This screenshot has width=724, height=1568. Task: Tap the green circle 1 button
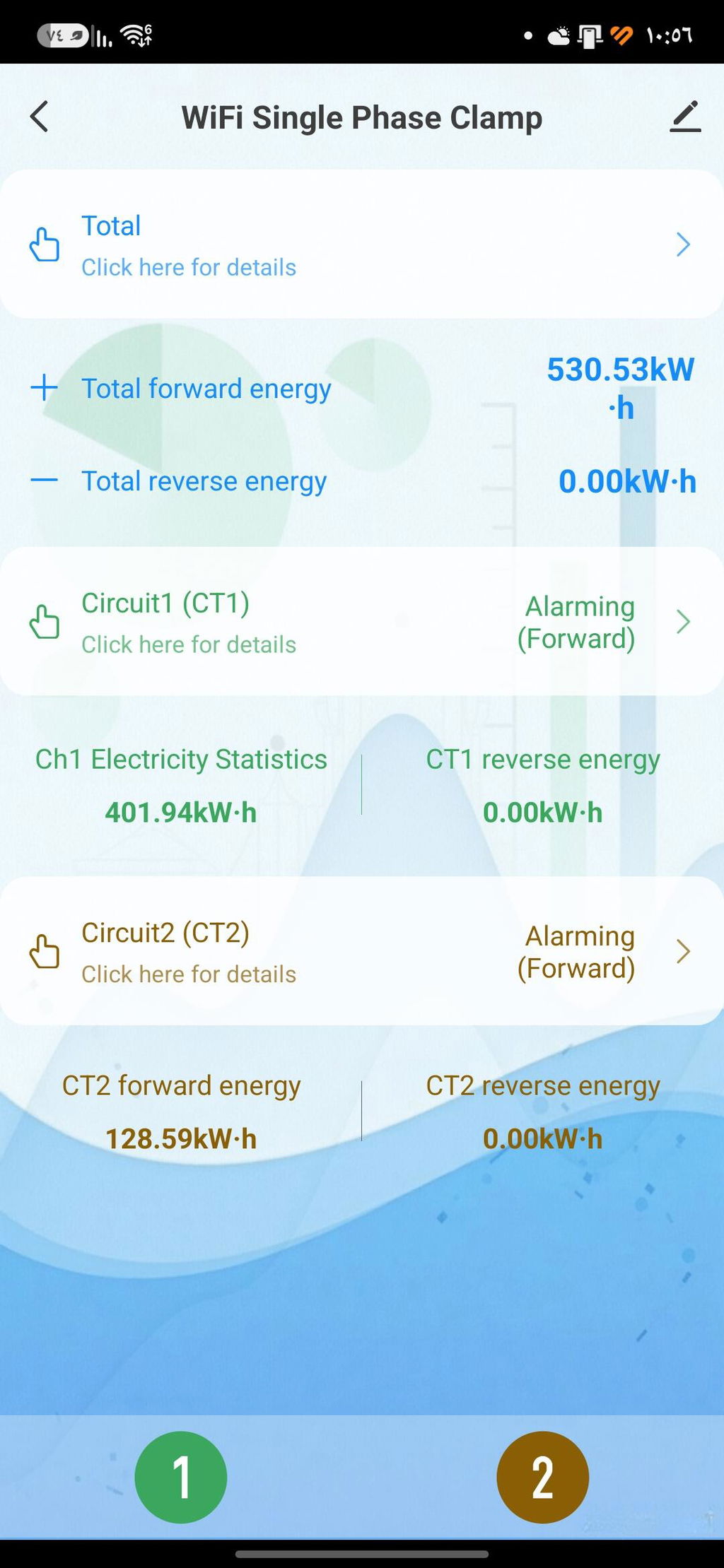click(x=181, y=1478)
